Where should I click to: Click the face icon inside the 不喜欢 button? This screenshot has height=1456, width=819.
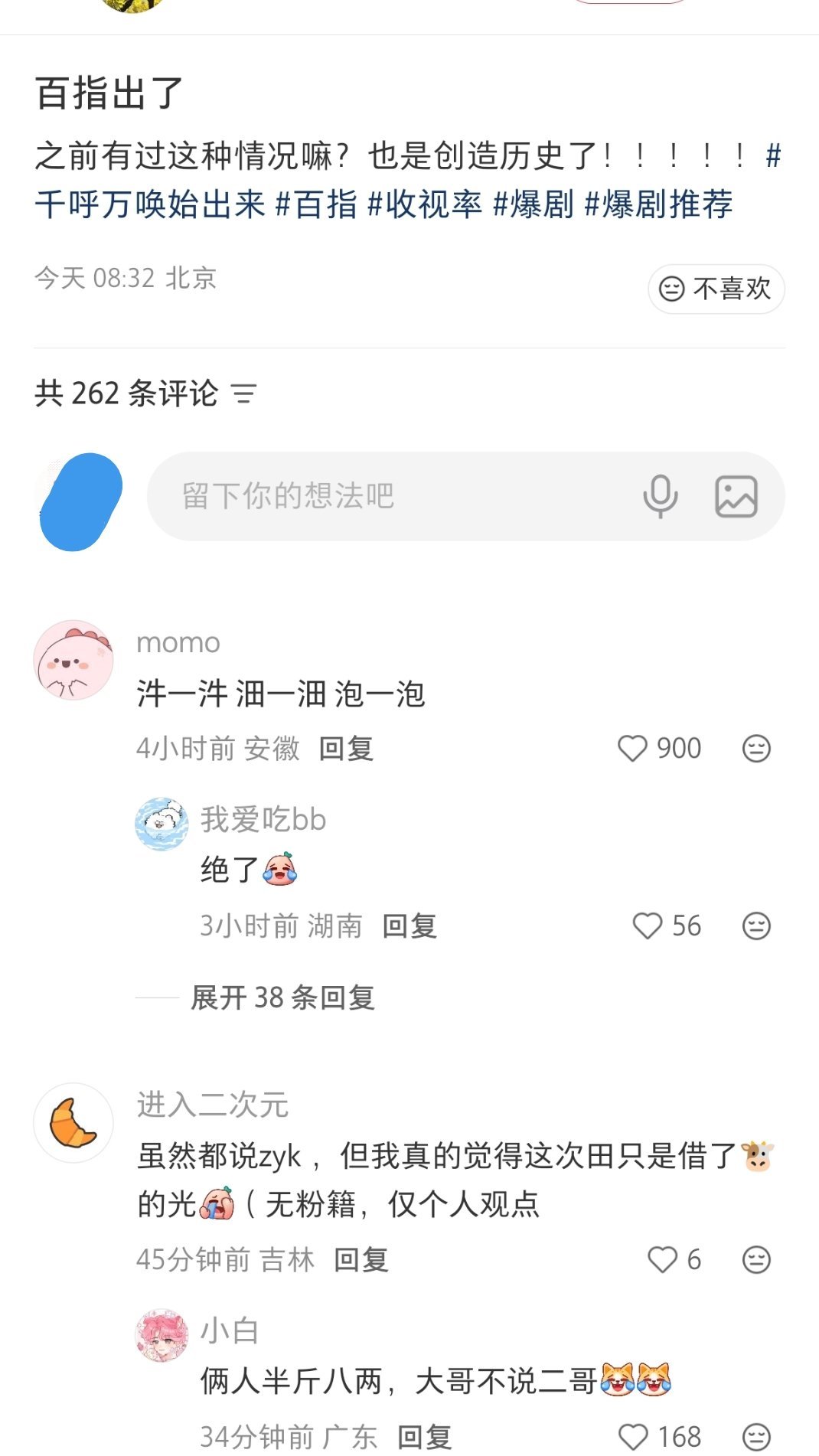pyautogui.click(x=671, y=290)
